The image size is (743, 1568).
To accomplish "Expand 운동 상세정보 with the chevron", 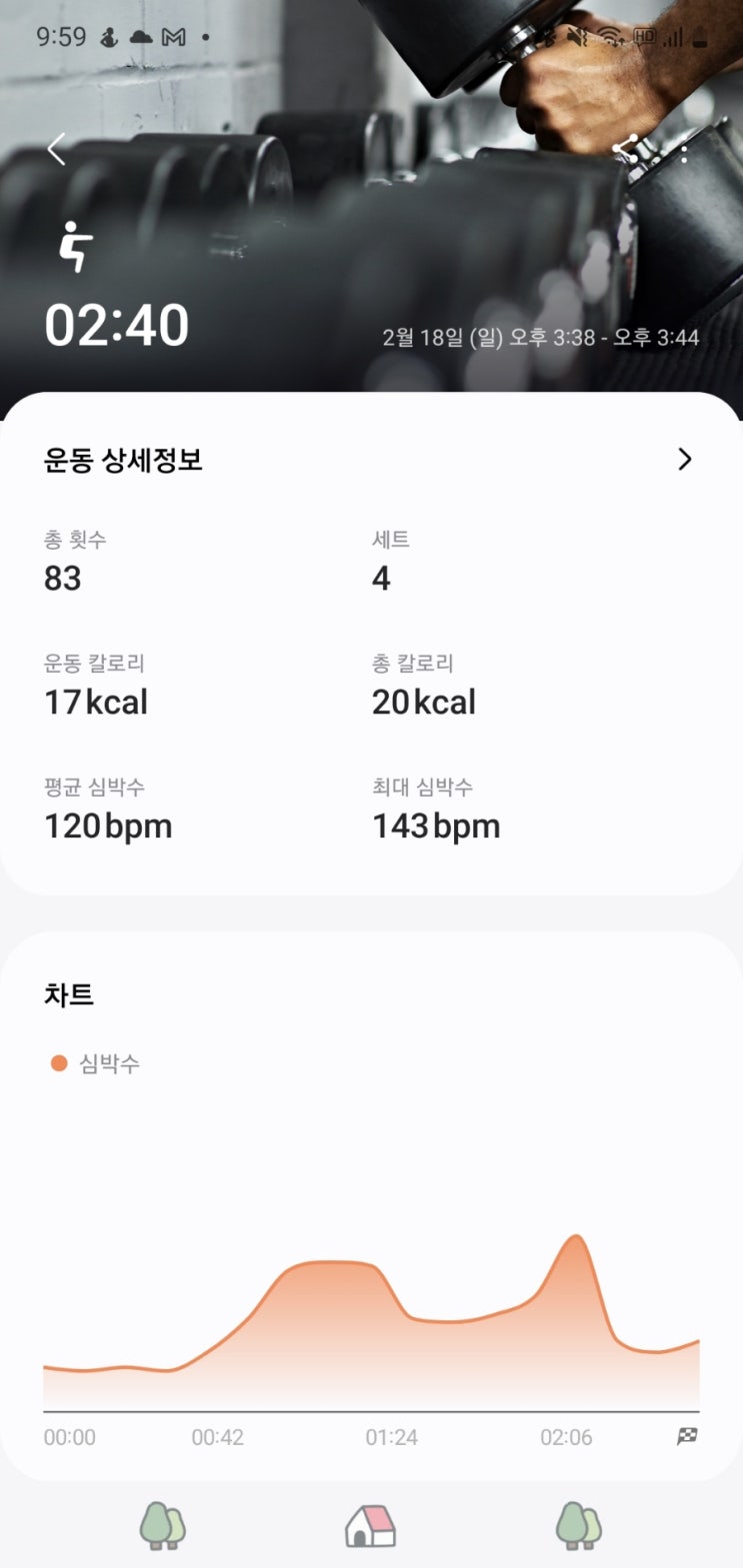I will coord(685,459).
